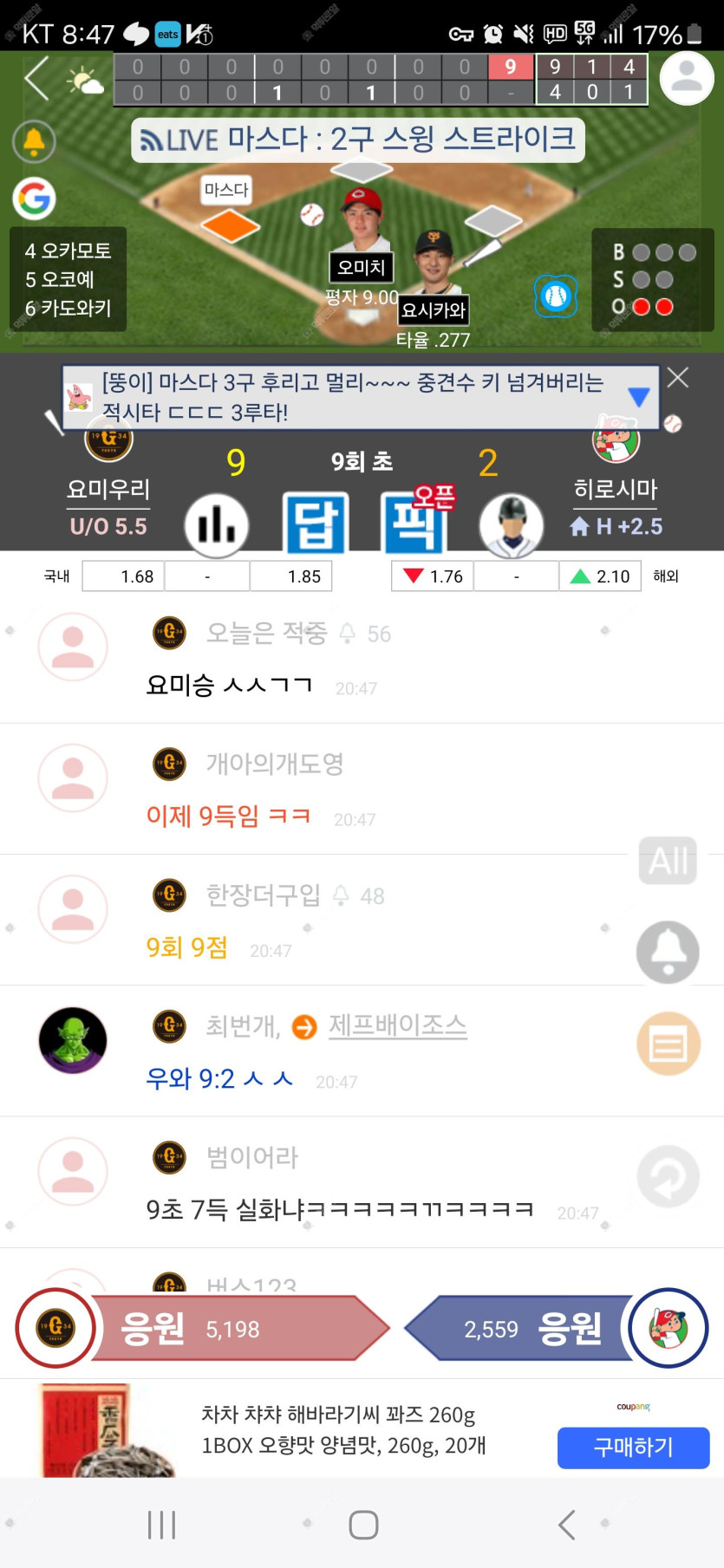Tap 구매하기 on the Coupang ad
This screenshot has width=724, height=1568.
[x=633, y=1447]
